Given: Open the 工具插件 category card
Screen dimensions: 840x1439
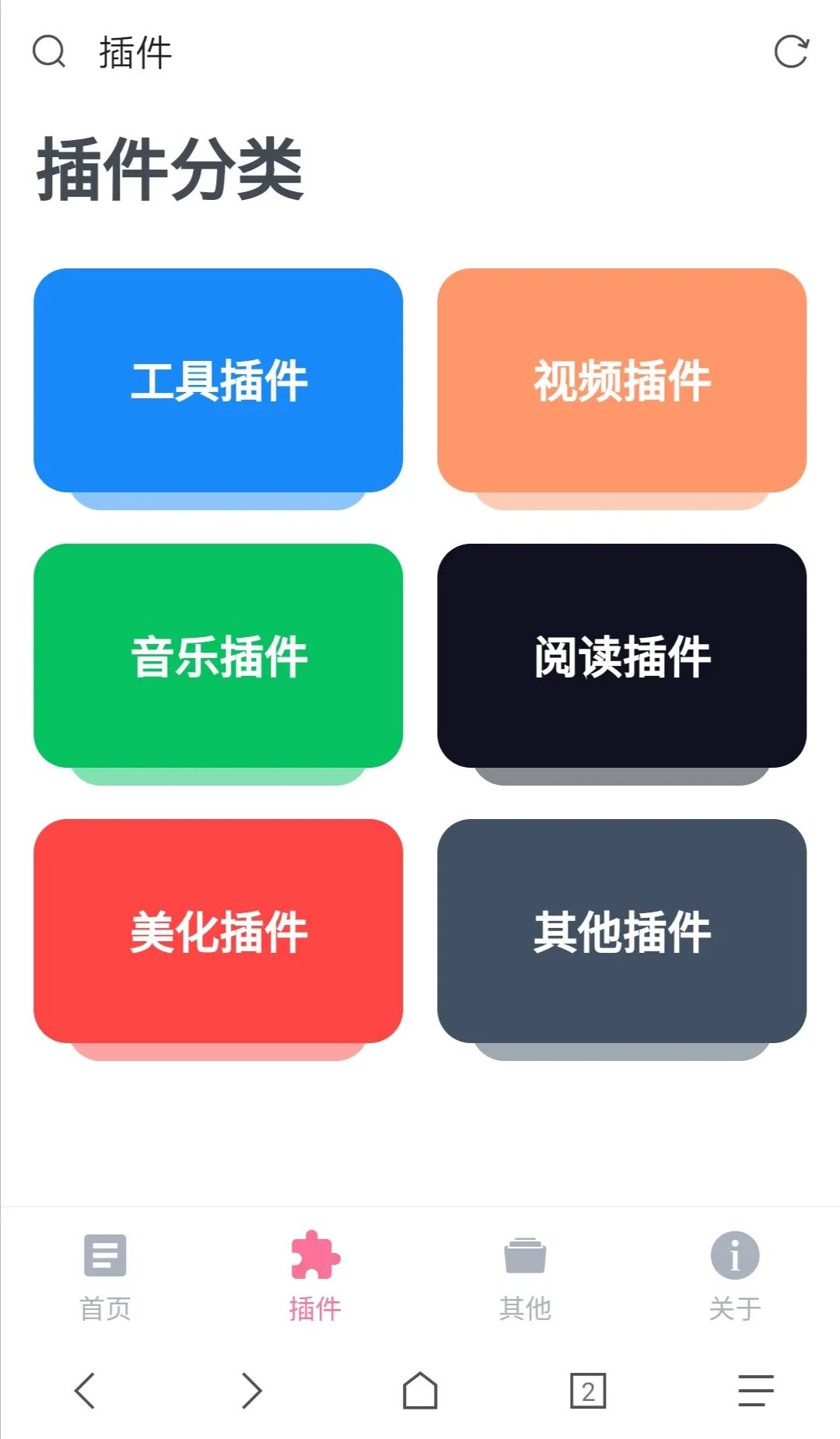Looking at the screenshot, I should click(x=219, y=380).
